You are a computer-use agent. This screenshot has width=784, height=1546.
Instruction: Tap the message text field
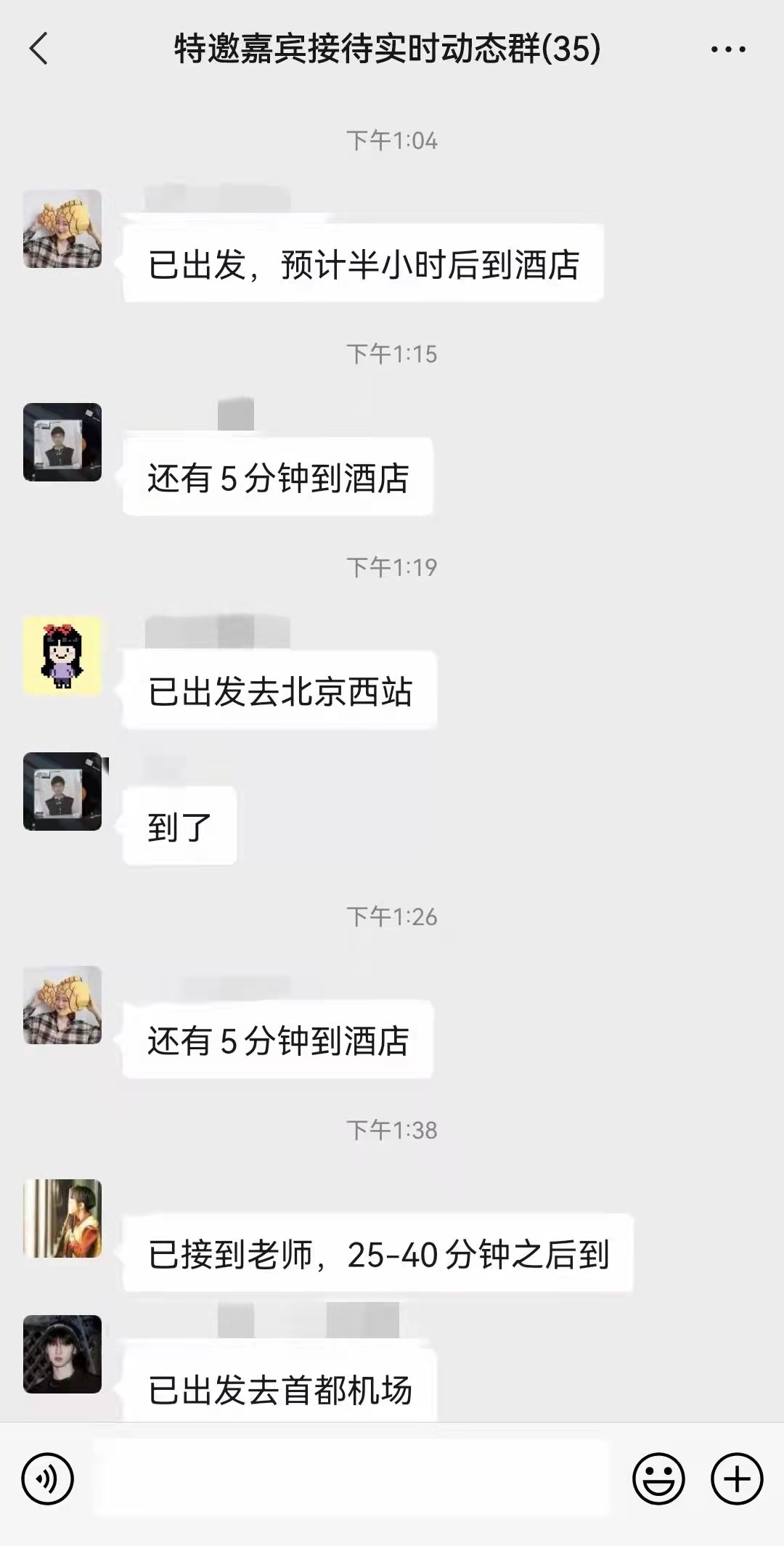pyautogui.click(x=352, y=1479)
